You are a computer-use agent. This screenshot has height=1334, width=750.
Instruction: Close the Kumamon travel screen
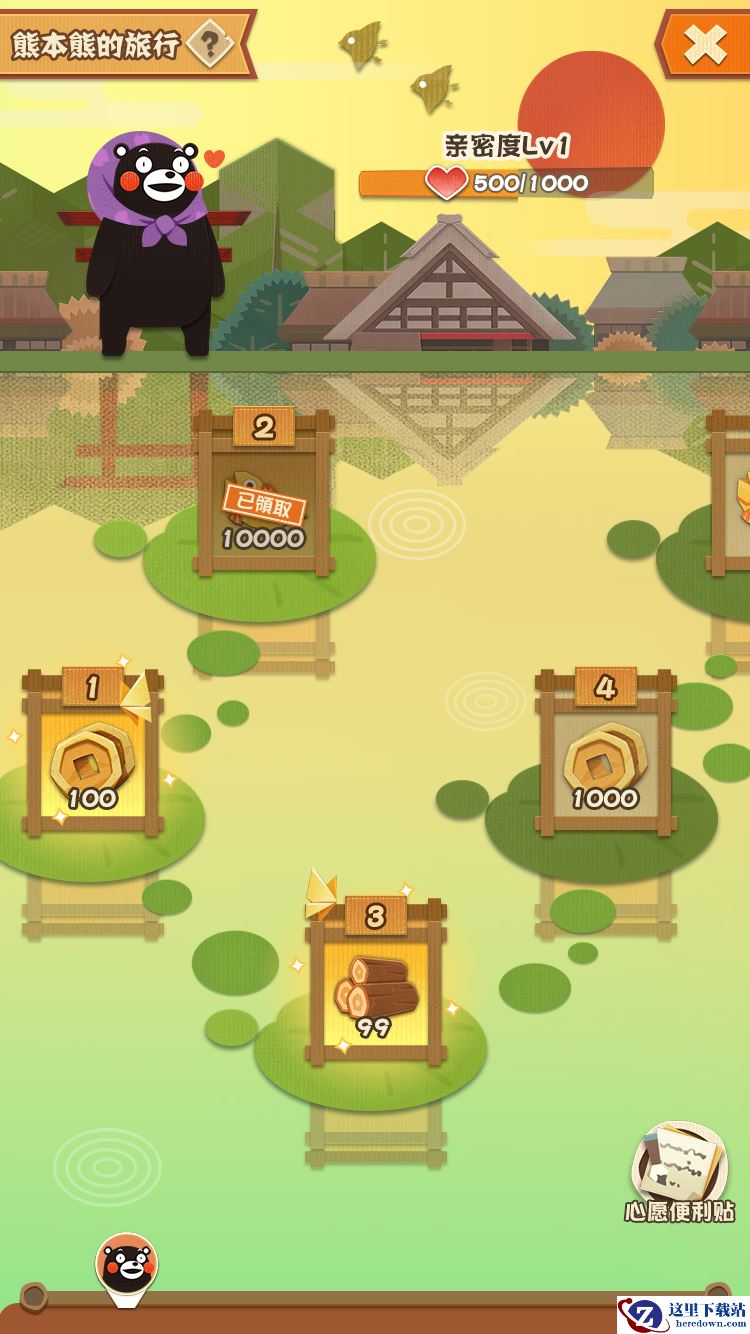click(x=705, y=44)
